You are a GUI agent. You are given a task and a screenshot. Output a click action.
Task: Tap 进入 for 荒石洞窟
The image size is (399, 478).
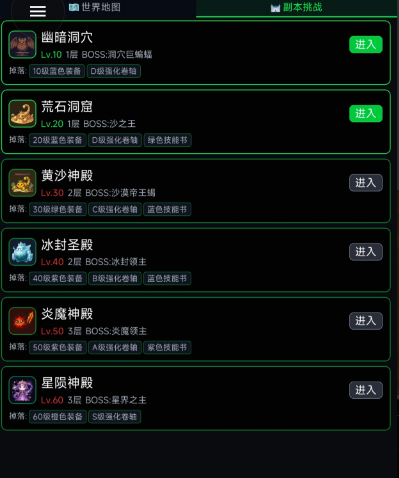coord(366,114)
